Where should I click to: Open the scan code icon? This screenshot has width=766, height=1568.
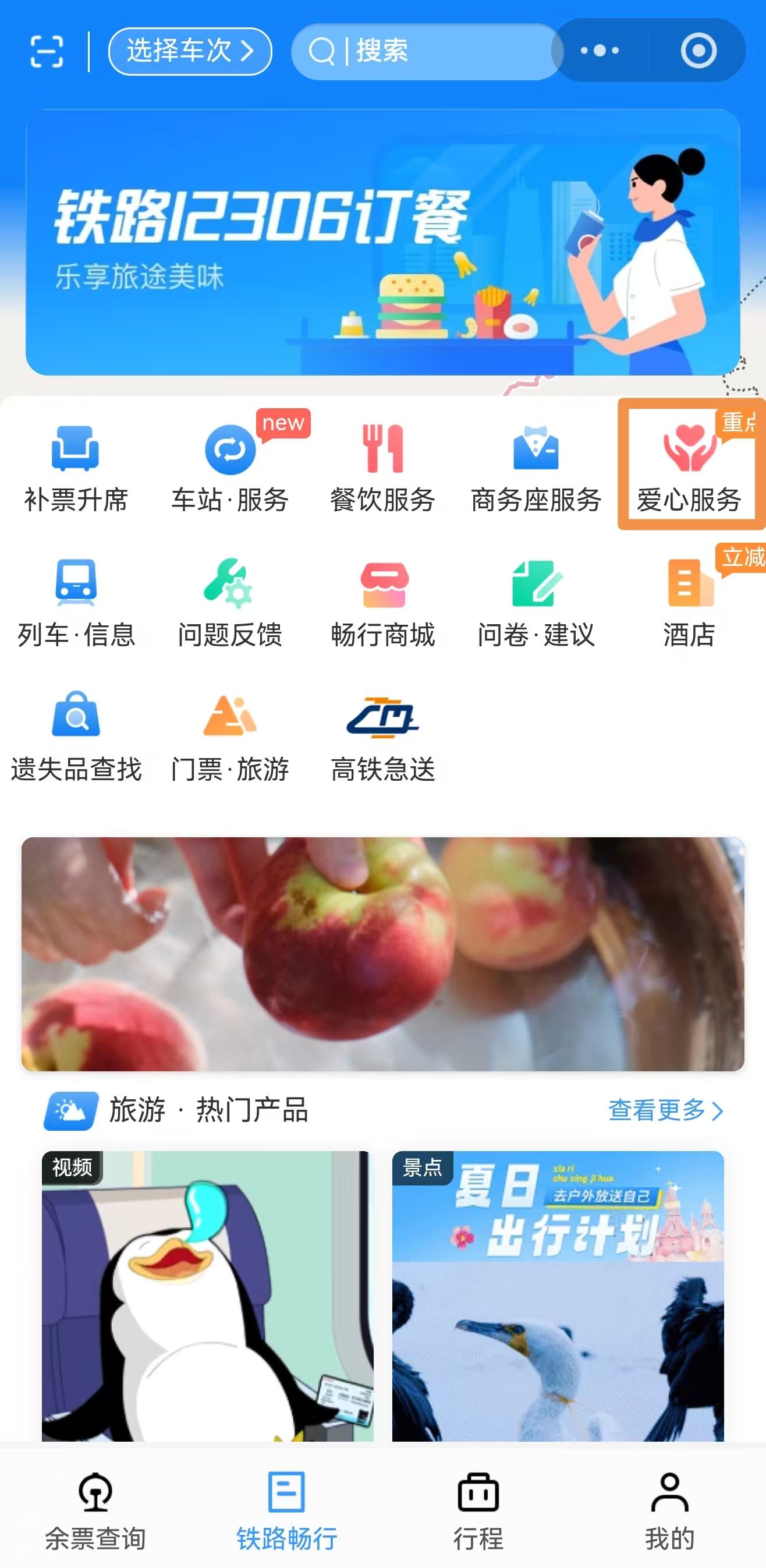(x=47, y=51)
